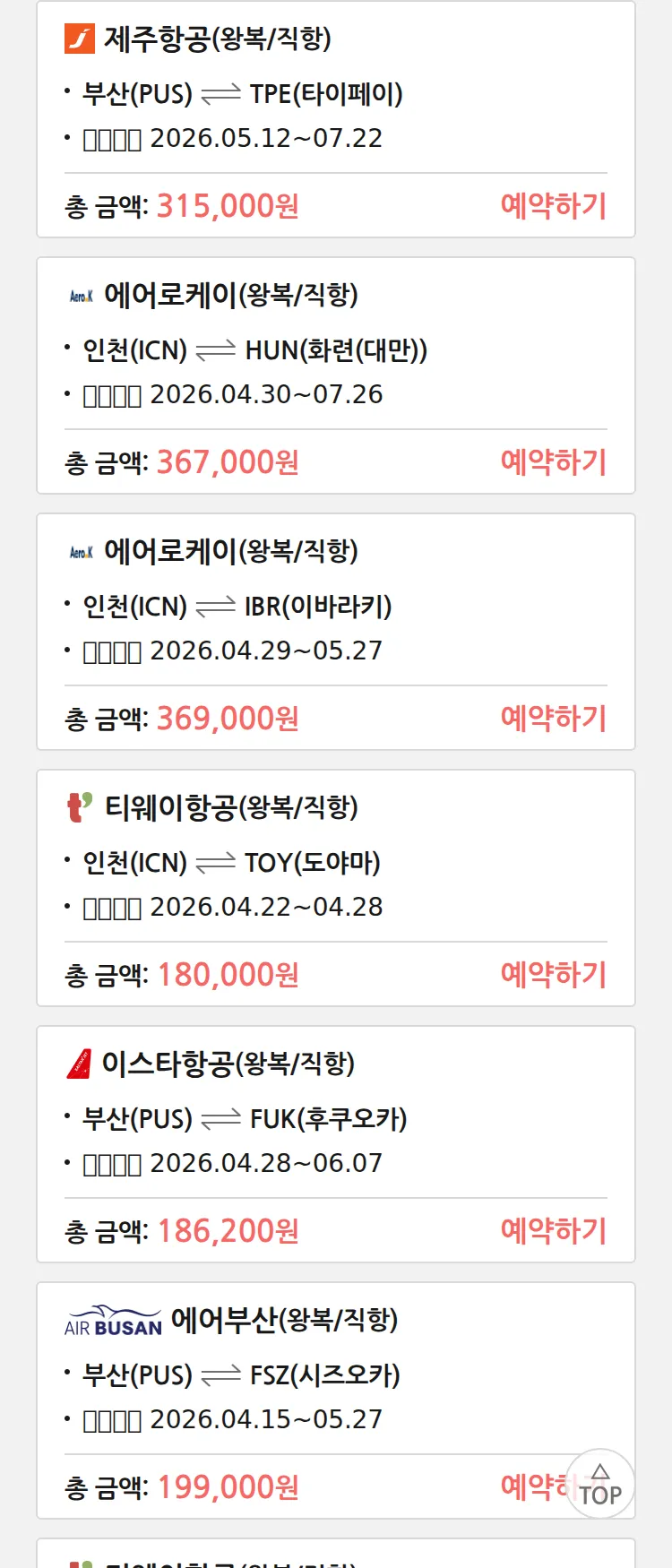Tap 예약하기 for 제주항공 Busan–Taipei flight
This screenshot has width=672, height=1568.
pos(553,206)
